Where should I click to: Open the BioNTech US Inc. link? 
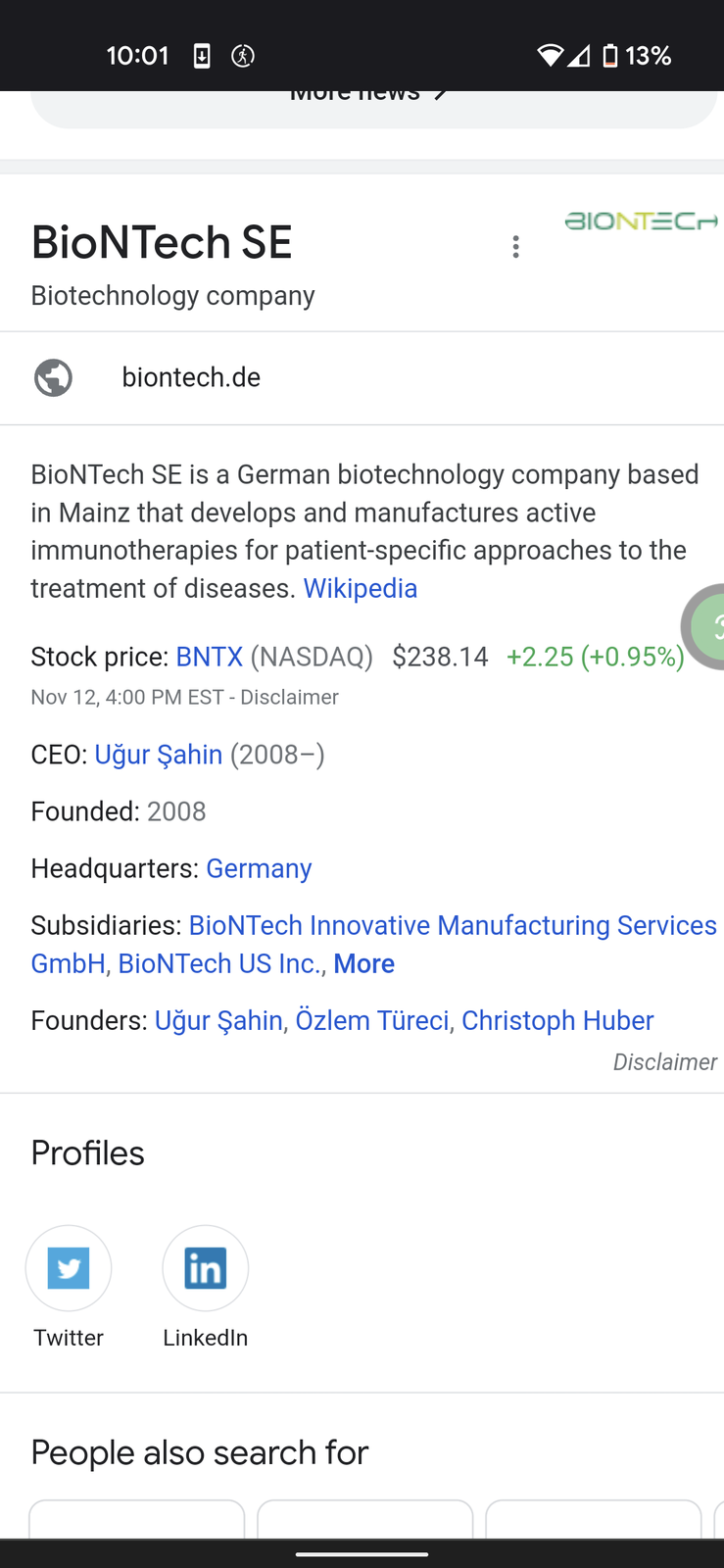(x=218, y=963)
